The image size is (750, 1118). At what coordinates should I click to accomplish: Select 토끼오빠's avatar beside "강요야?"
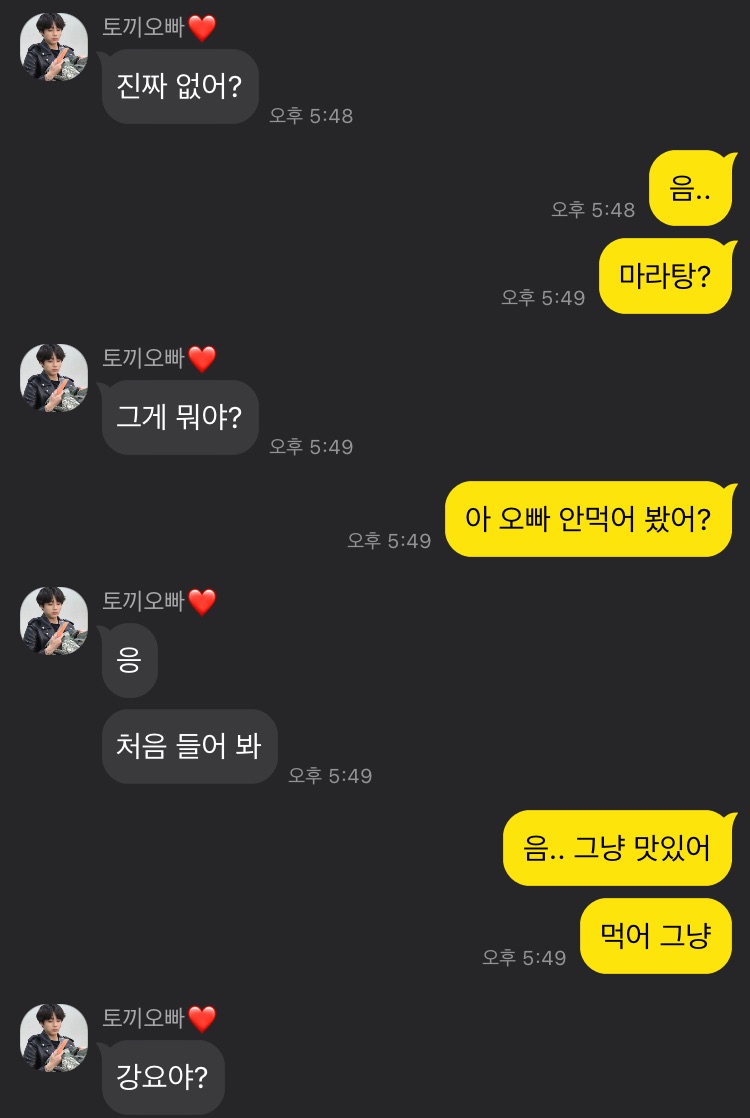54,1038
